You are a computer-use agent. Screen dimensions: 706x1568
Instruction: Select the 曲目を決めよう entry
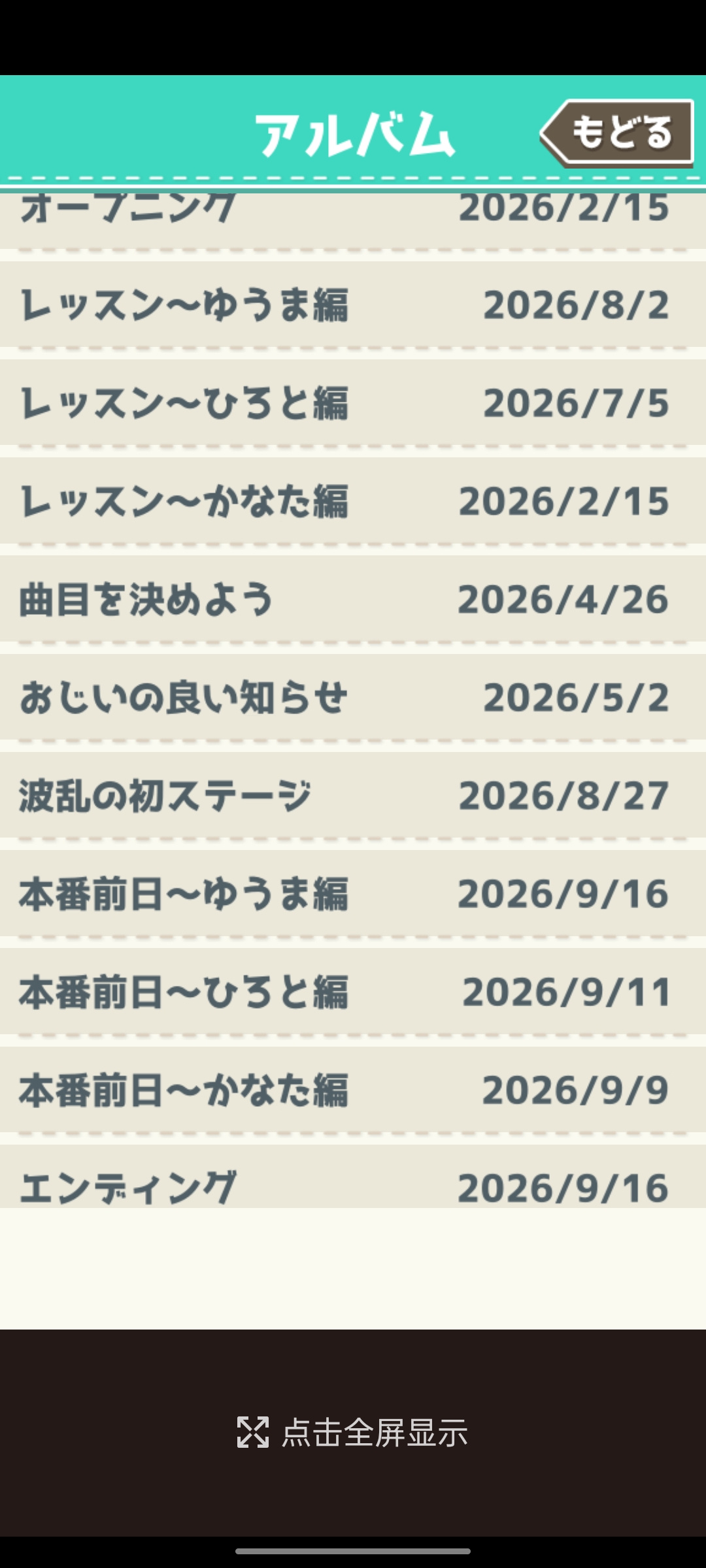[x=353, y=598]
